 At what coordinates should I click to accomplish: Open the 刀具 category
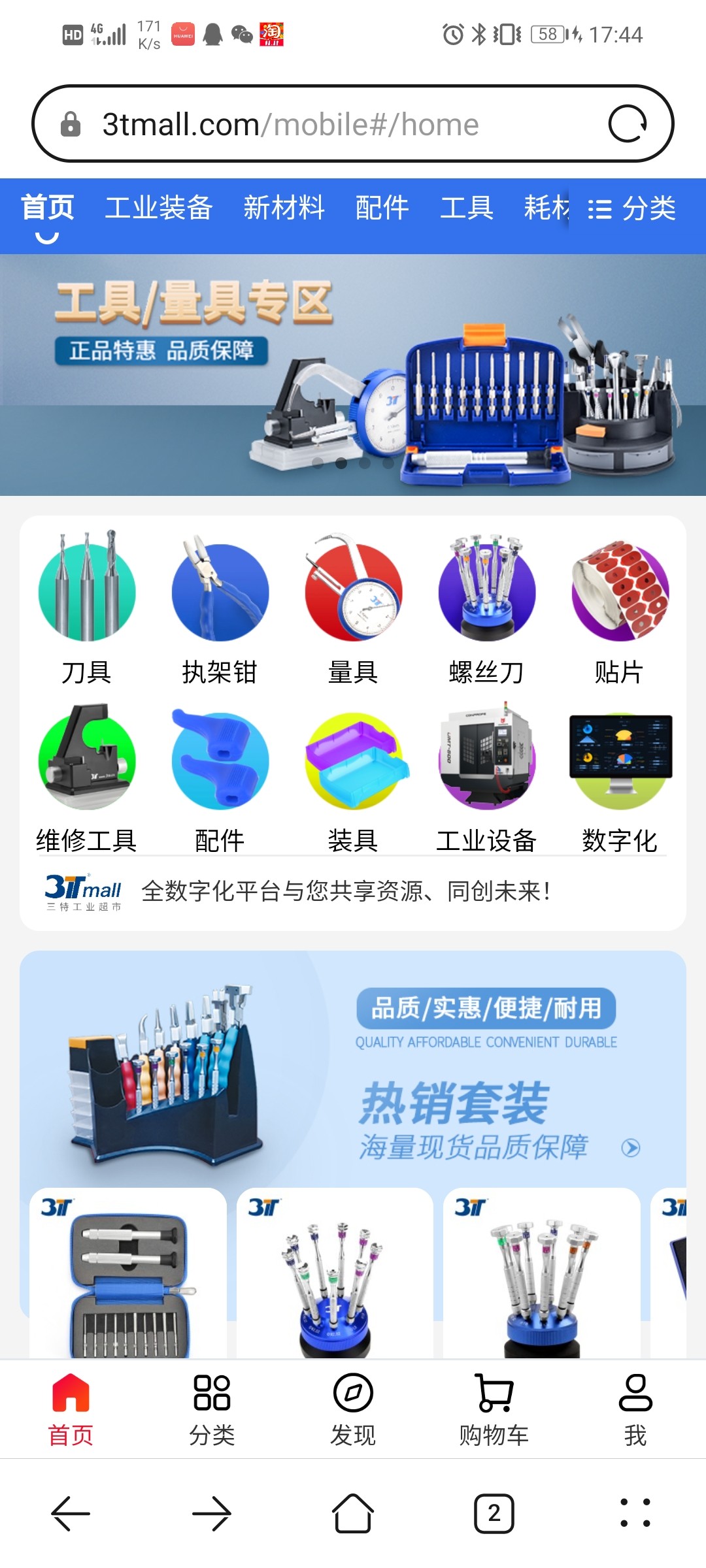[87, 606]
